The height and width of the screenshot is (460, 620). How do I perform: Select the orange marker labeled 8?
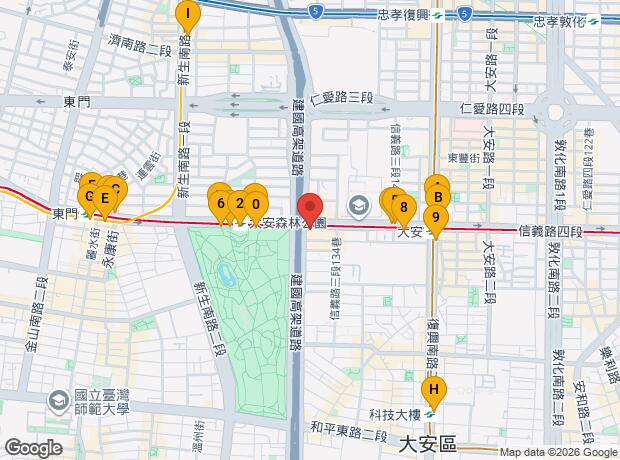(403, 208)
